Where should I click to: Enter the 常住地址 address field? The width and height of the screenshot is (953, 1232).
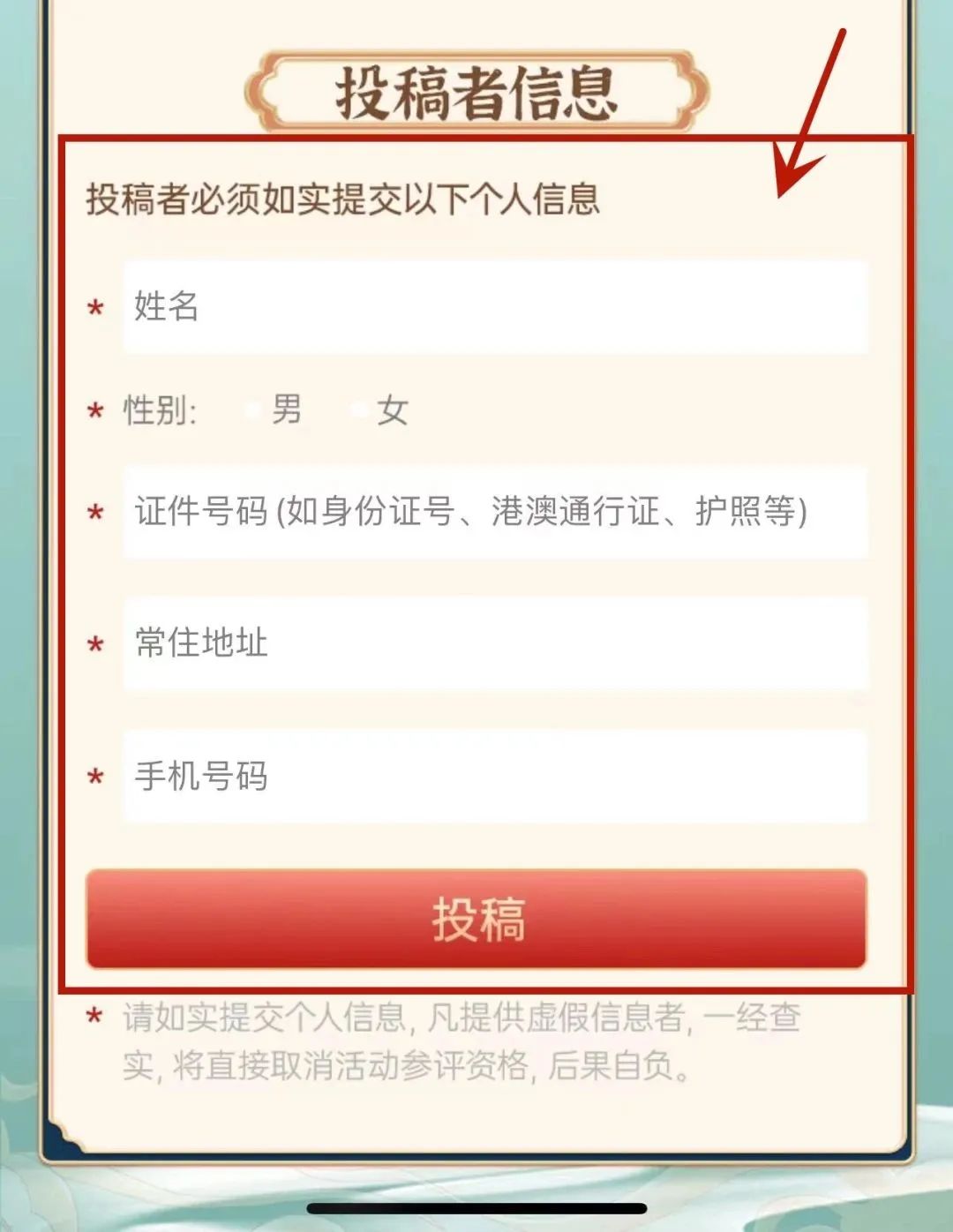click(x=494, y=642)
